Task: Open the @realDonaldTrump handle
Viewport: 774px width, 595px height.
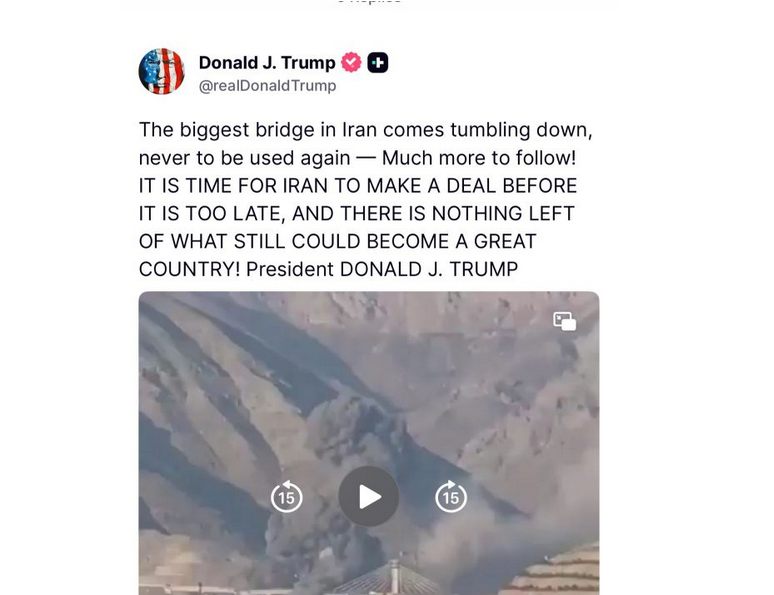Action: [267, 86]
